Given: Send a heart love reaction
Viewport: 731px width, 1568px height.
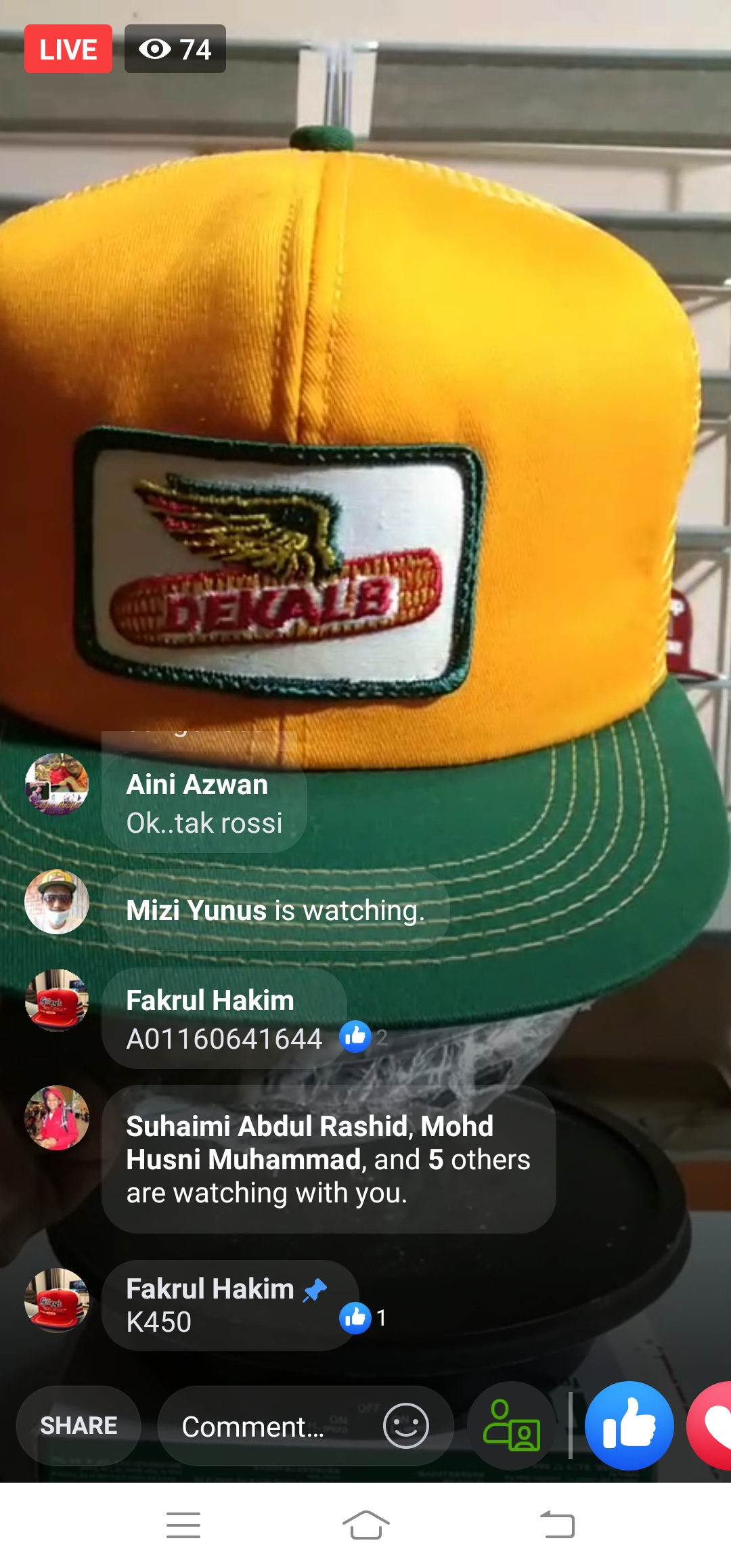Looking at the screenshot, I should pyautogui.click(x=709, y=1425).
